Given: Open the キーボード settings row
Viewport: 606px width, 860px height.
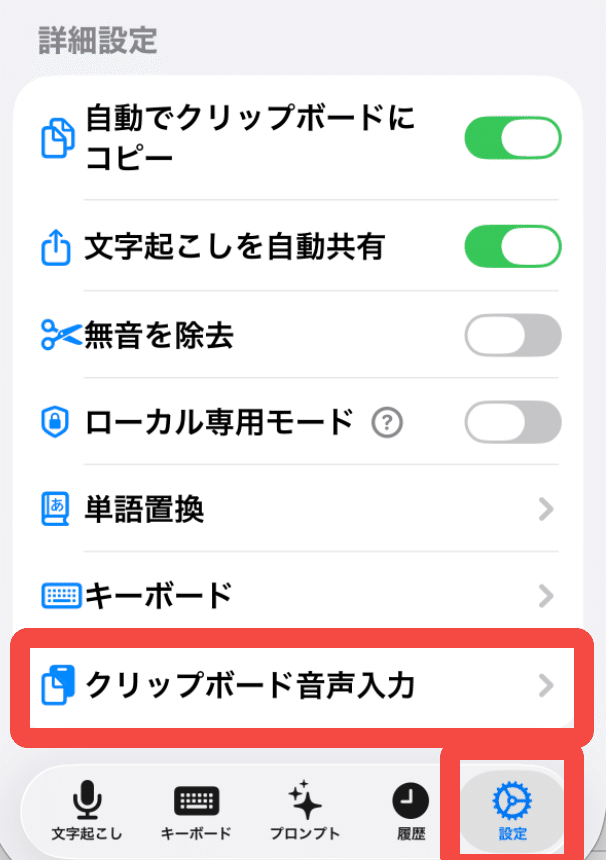Looking at the screenshot, I should (297, 596).
